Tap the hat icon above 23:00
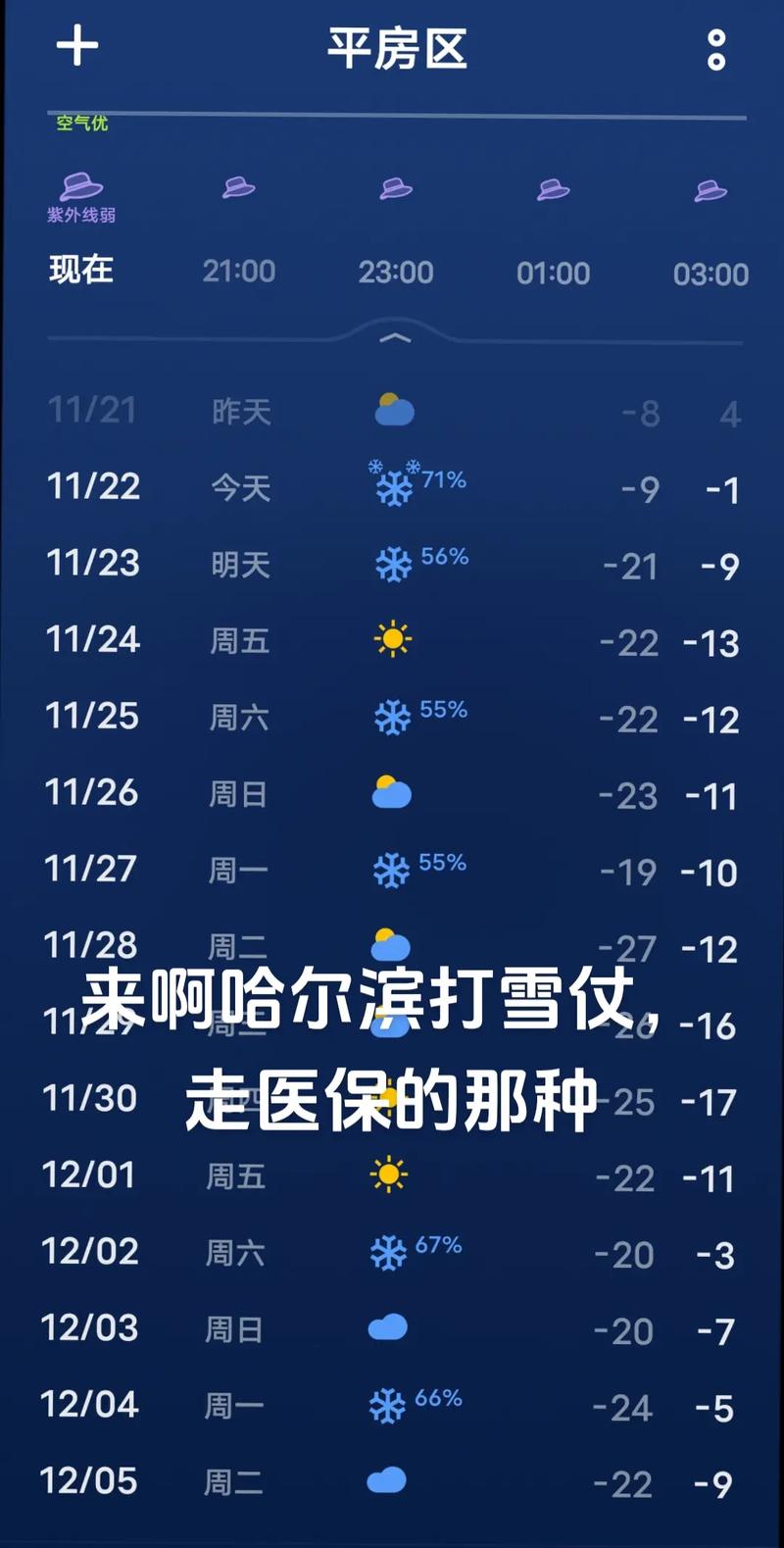784x1548 pixels. tap(395, 187)
